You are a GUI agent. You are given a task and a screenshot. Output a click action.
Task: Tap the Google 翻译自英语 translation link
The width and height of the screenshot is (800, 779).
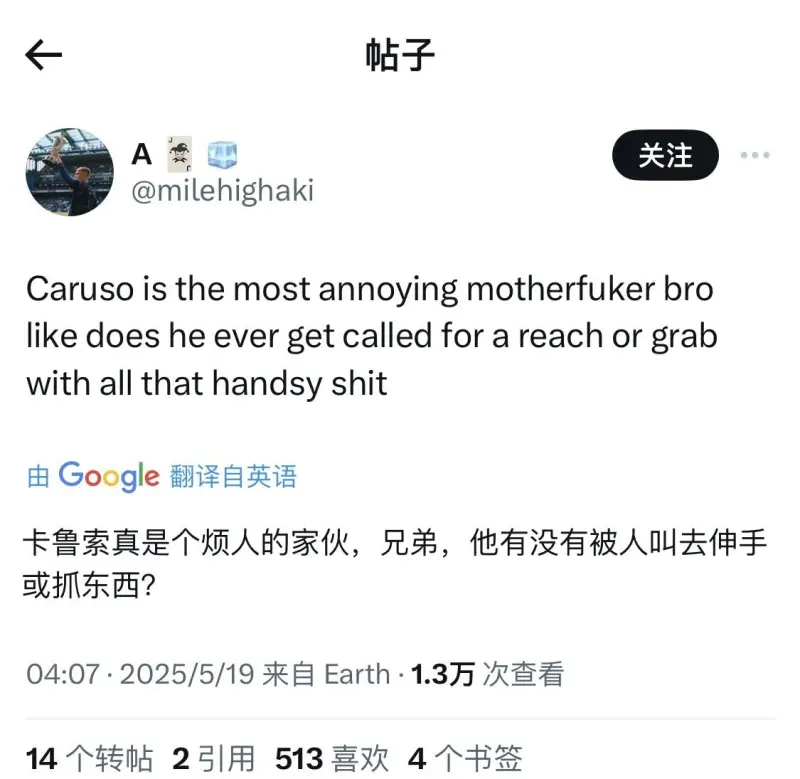162,476
